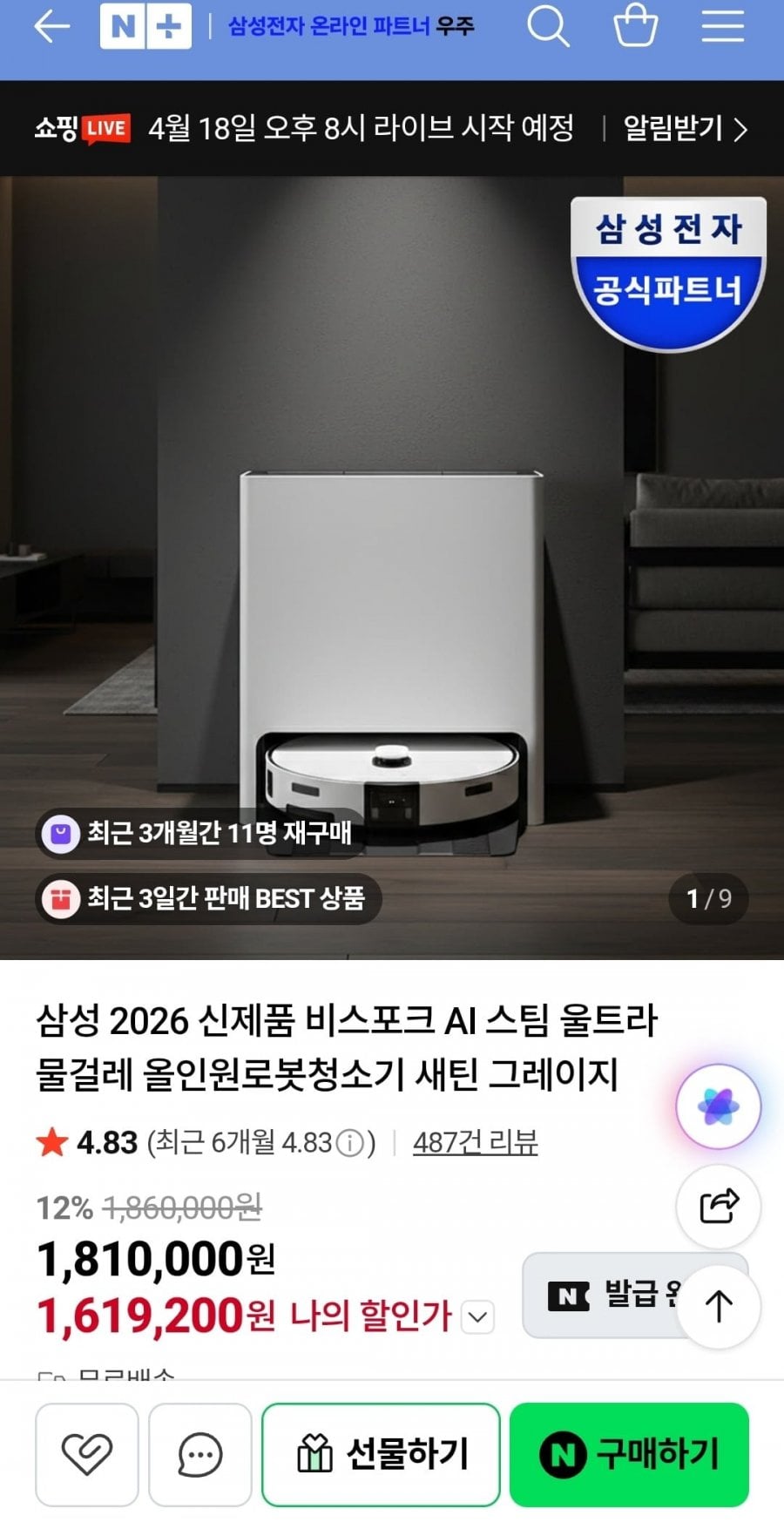Image resolution: width=784 pixels, height=1529 pixels.
Task: Open the chat inquiry button
Action: coord(199,1453)
